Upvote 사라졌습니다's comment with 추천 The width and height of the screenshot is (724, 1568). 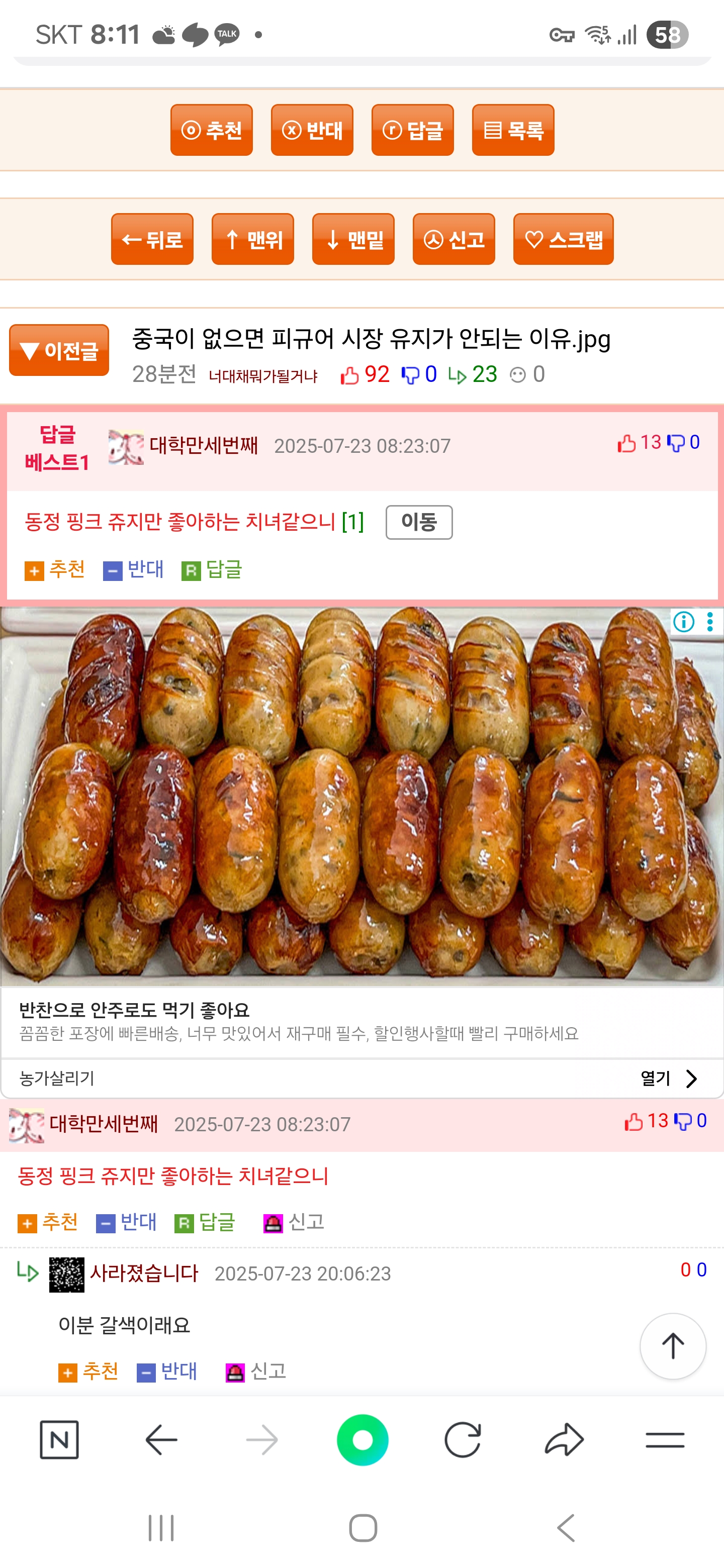(89, 1371)
